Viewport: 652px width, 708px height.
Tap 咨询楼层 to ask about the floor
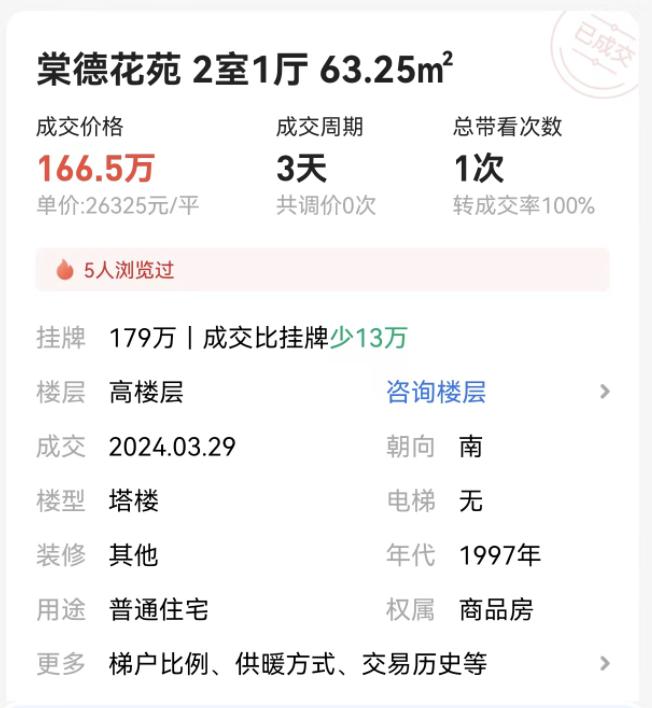click(436, 392)
